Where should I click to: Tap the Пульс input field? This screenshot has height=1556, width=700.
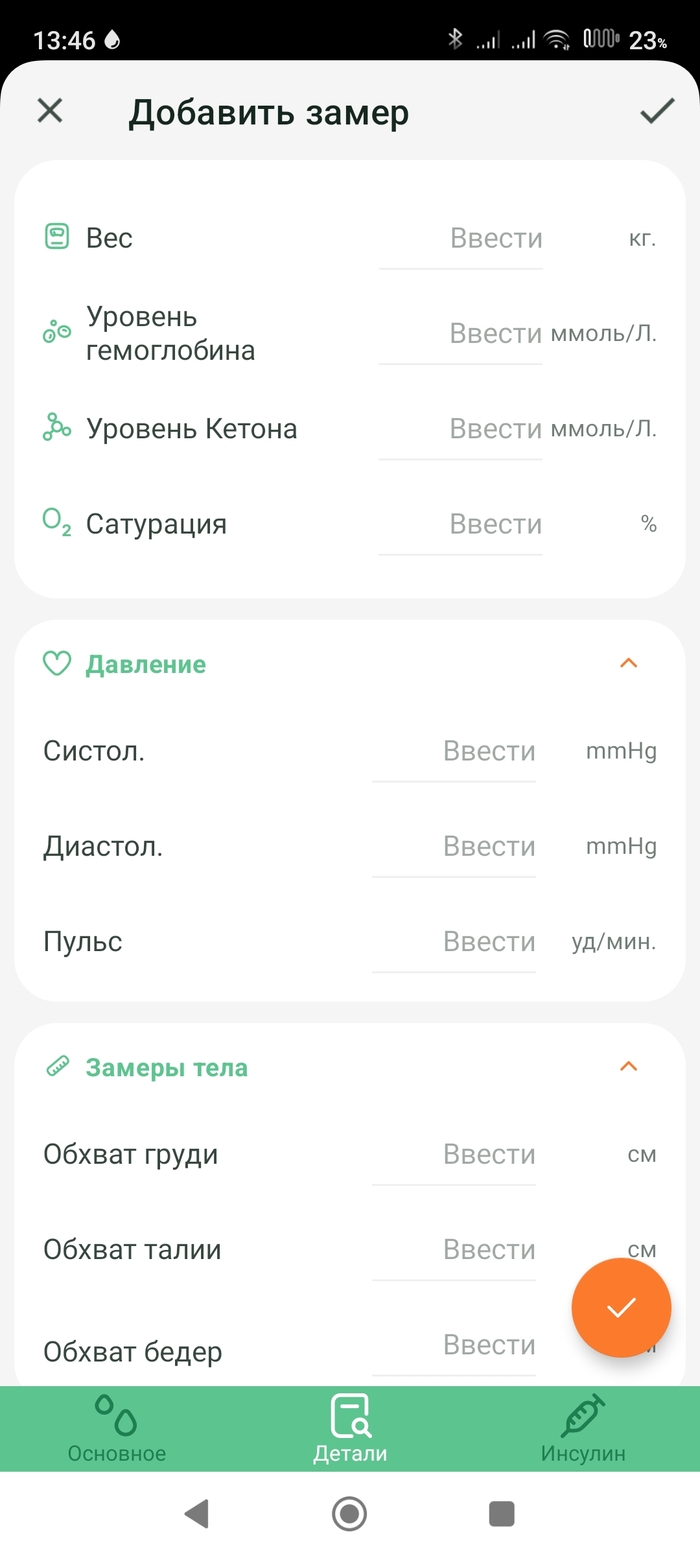455,942
